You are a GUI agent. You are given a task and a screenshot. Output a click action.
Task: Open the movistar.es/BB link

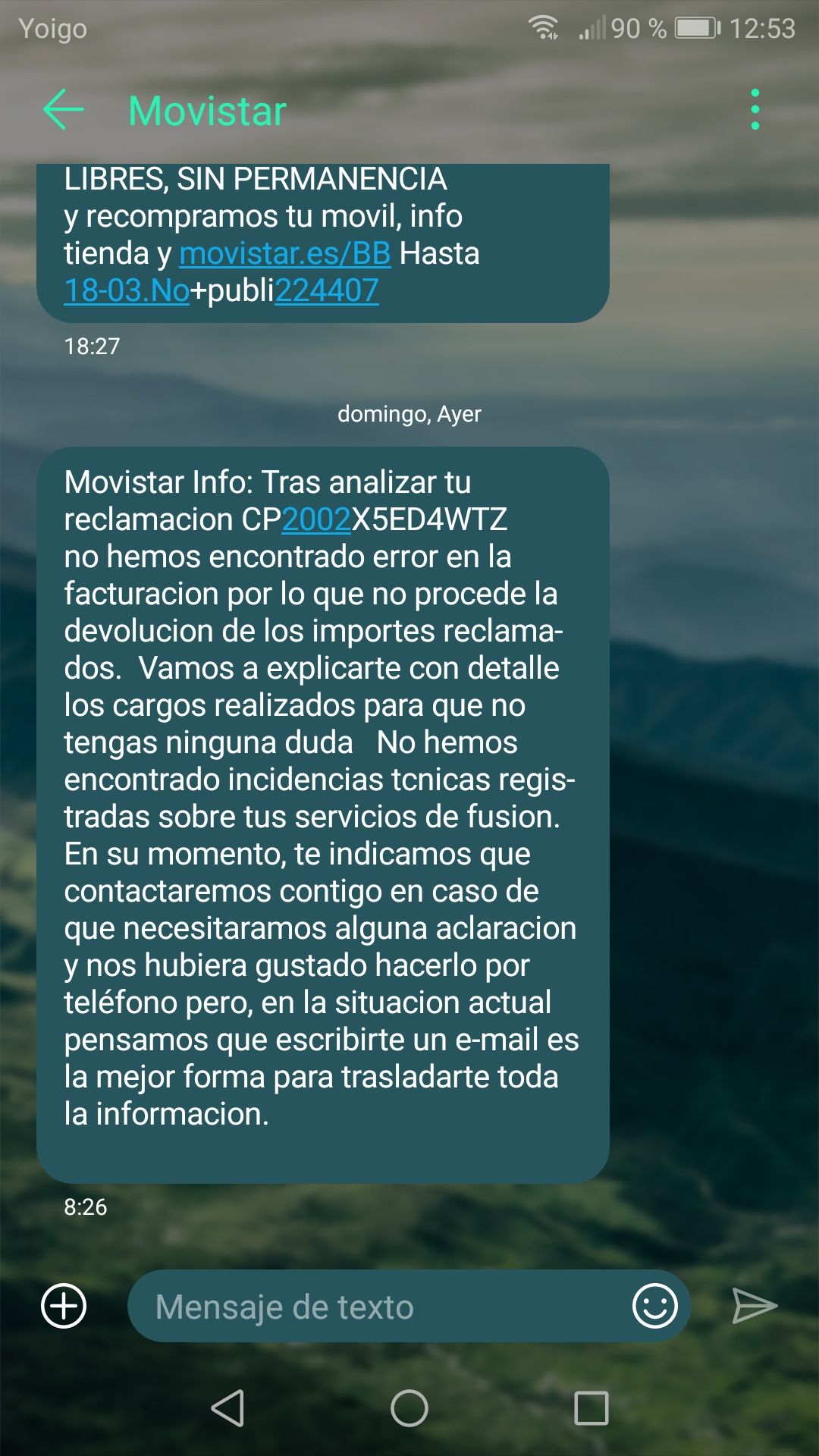coord(284,253)
